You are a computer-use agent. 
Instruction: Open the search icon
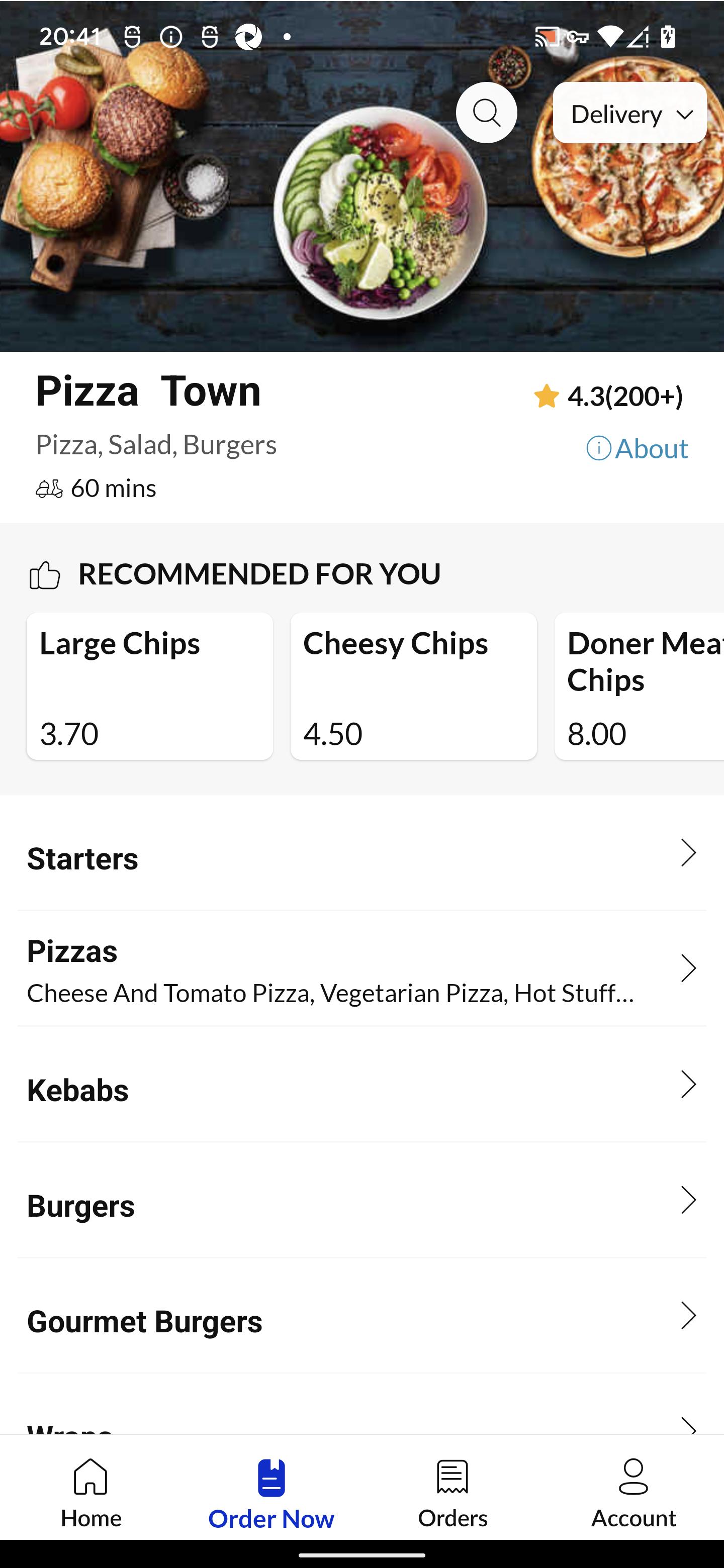click(486, 113)
